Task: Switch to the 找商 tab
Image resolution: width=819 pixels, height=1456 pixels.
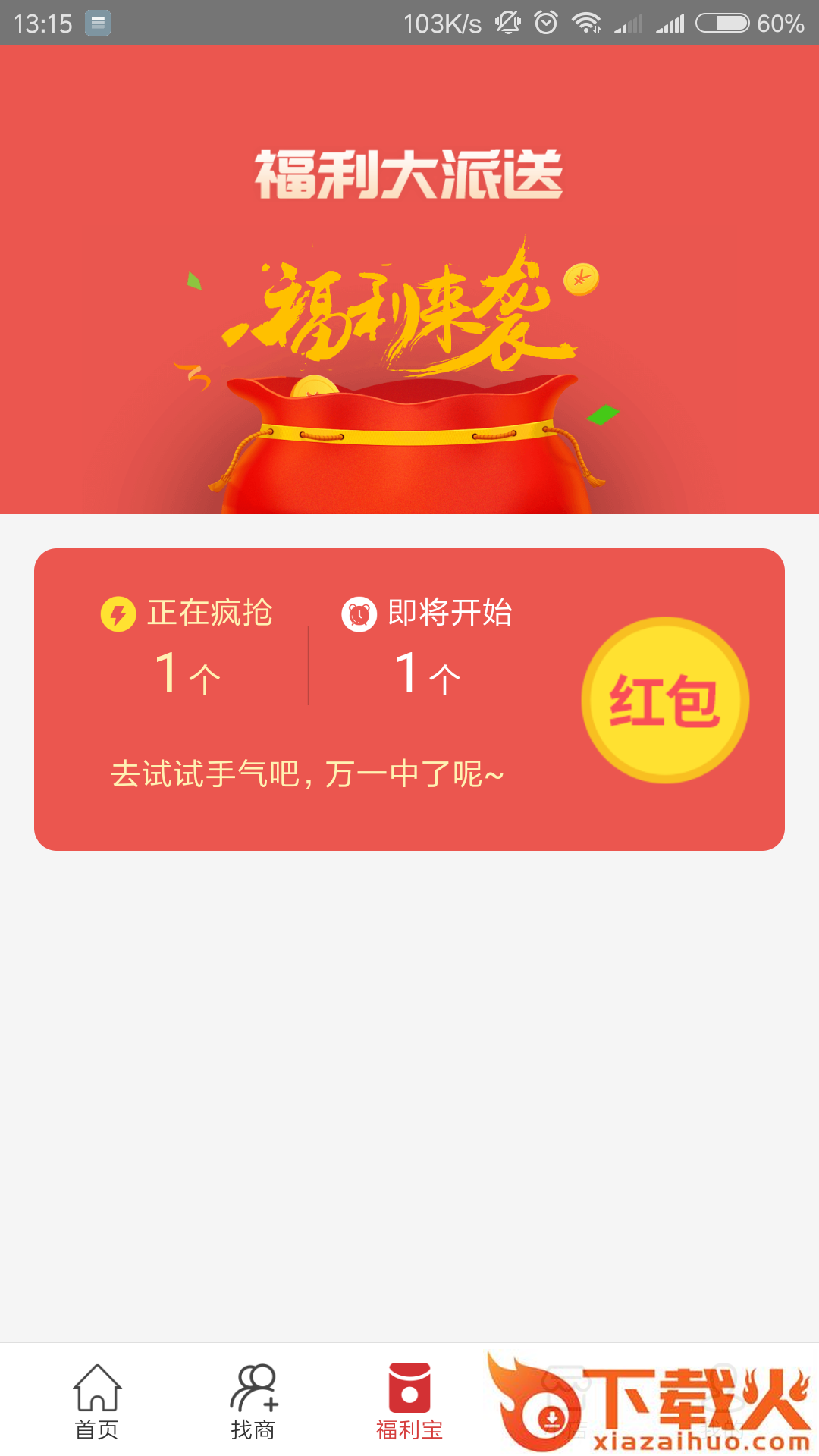Action: click(253, 1401)
